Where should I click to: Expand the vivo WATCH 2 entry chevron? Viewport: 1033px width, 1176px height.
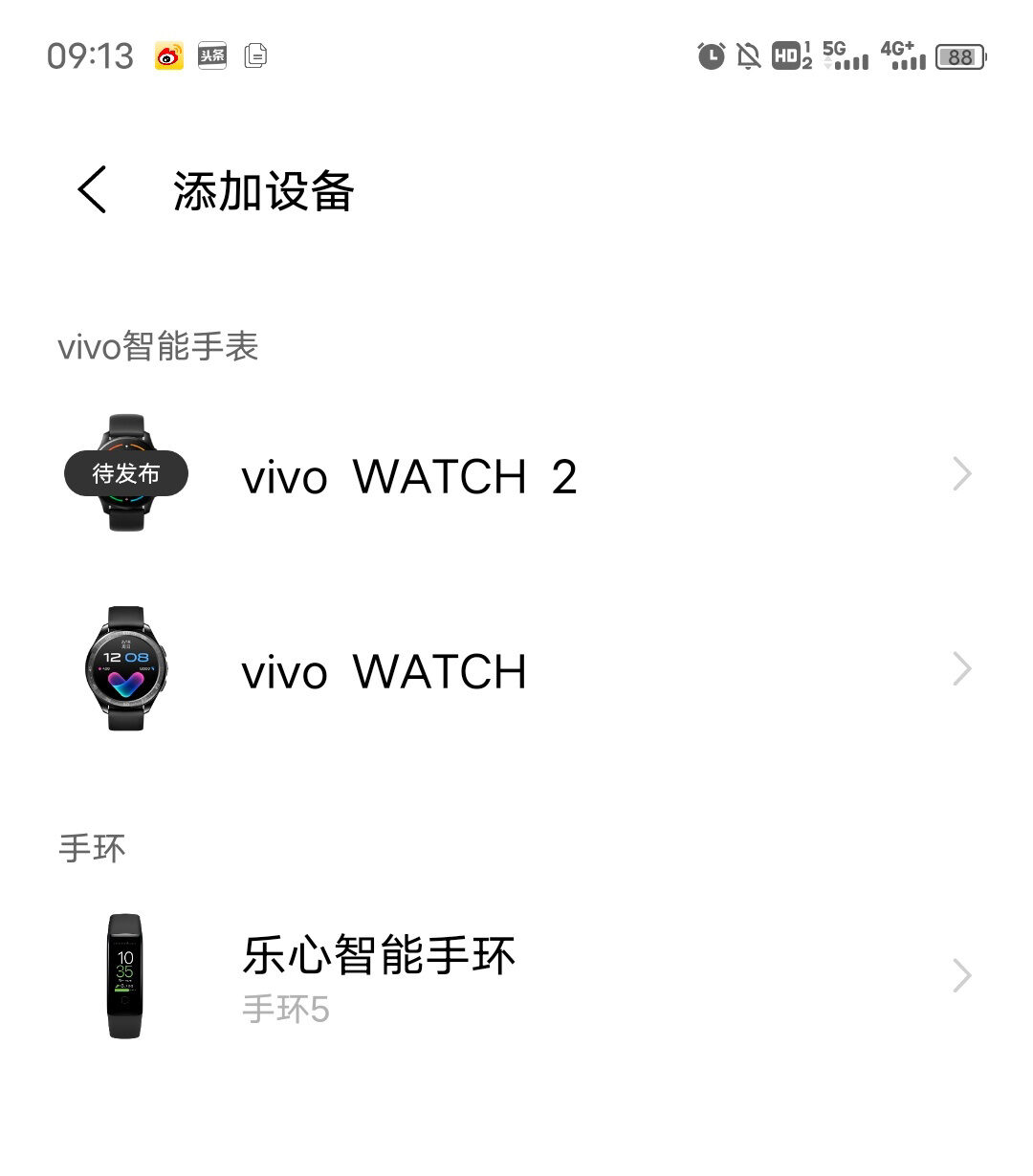pos(961,472)
